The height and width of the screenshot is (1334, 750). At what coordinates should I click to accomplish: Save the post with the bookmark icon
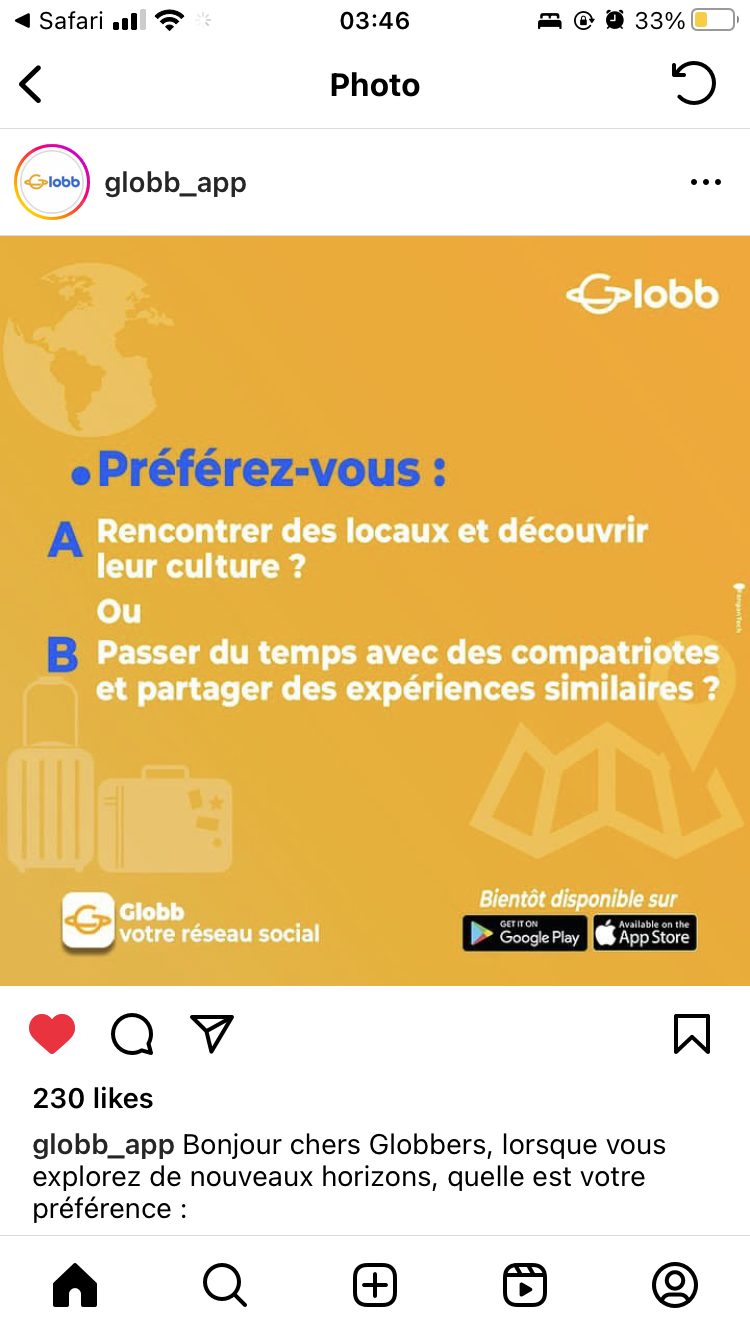click(x=692, y=1034)
